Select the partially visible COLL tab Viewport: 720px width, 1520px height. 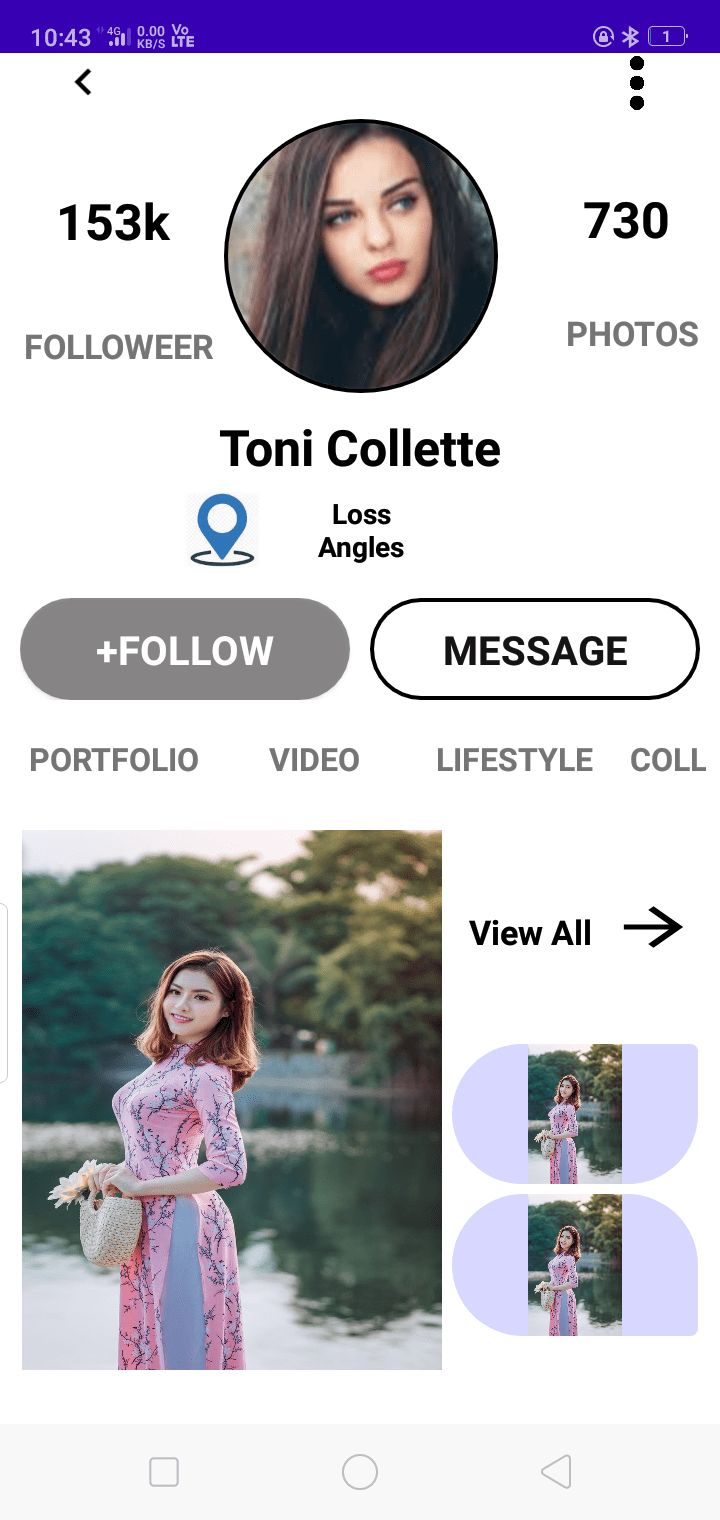click(668, 760)
